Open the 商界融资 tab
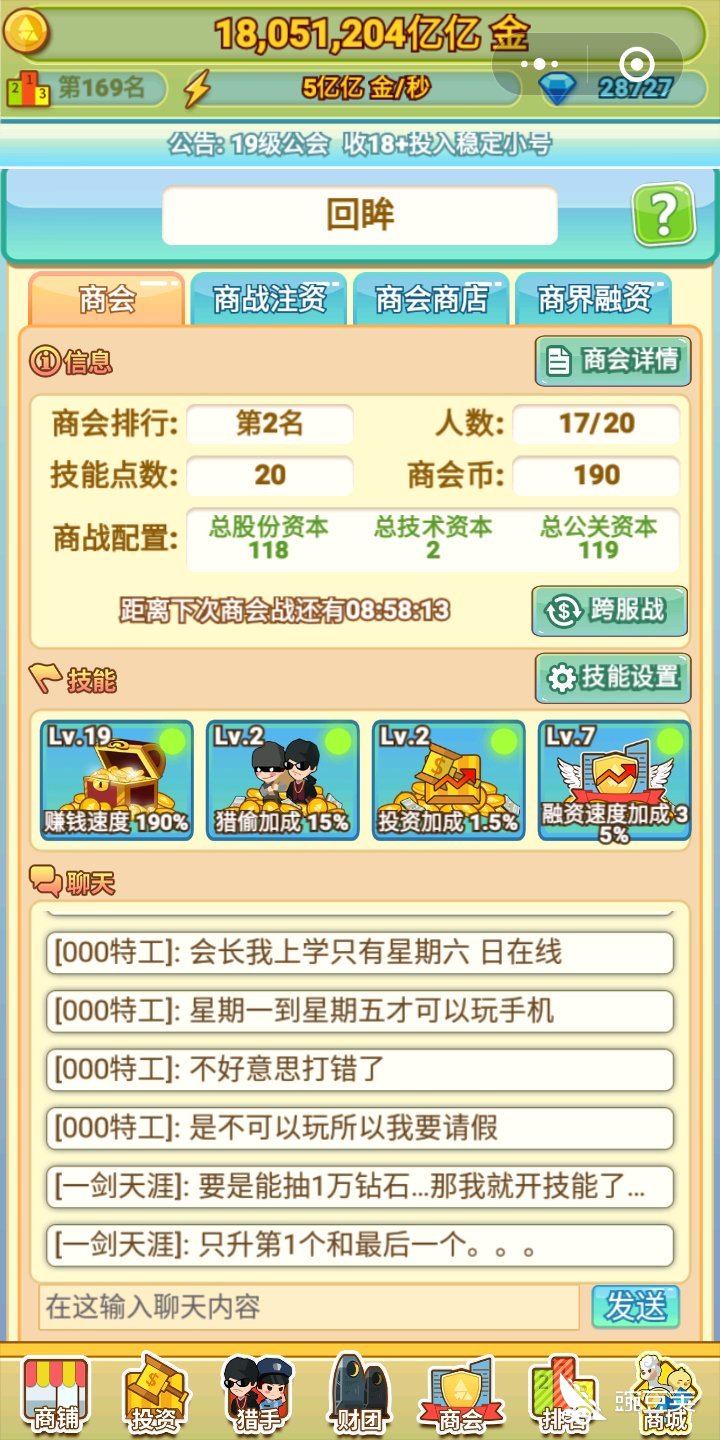This screenshot has height=1440, width=720. 594,299
